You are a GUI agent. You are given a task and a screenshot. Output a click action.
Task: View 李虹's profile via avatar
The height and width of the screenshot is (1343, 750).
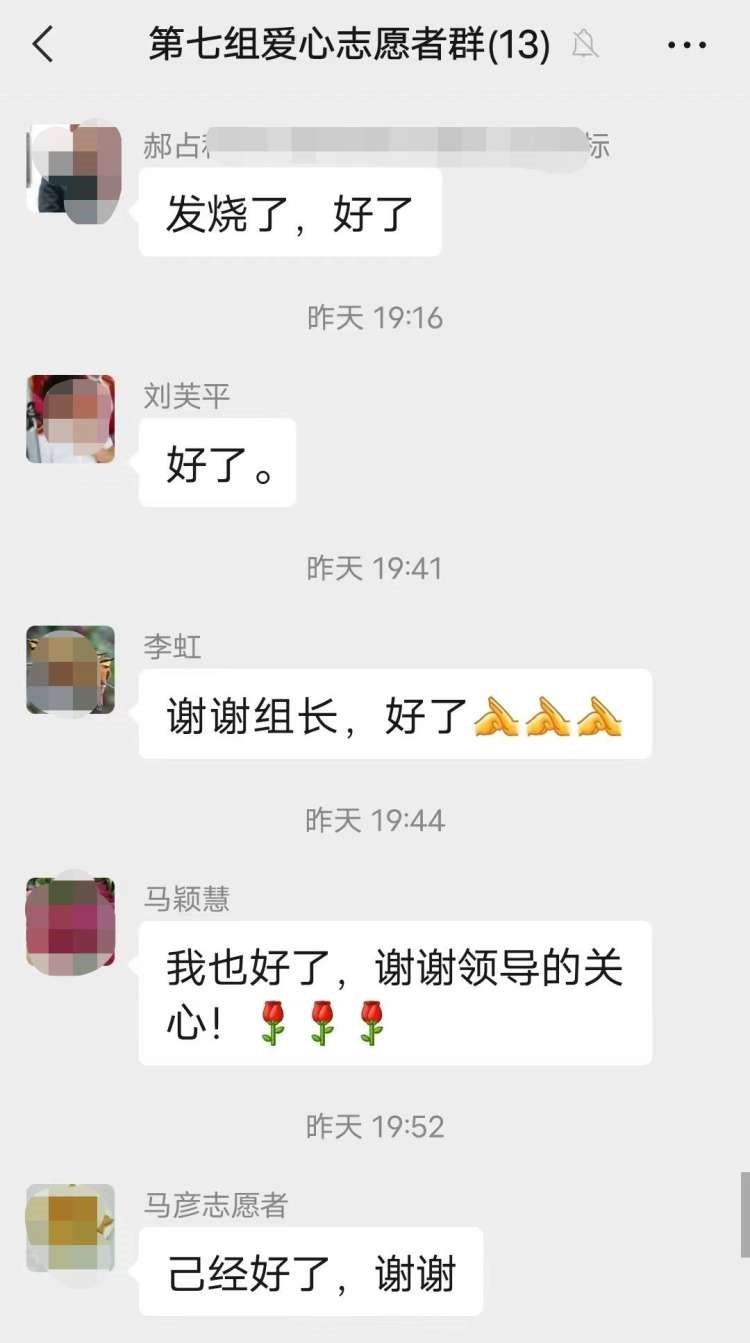70,670
